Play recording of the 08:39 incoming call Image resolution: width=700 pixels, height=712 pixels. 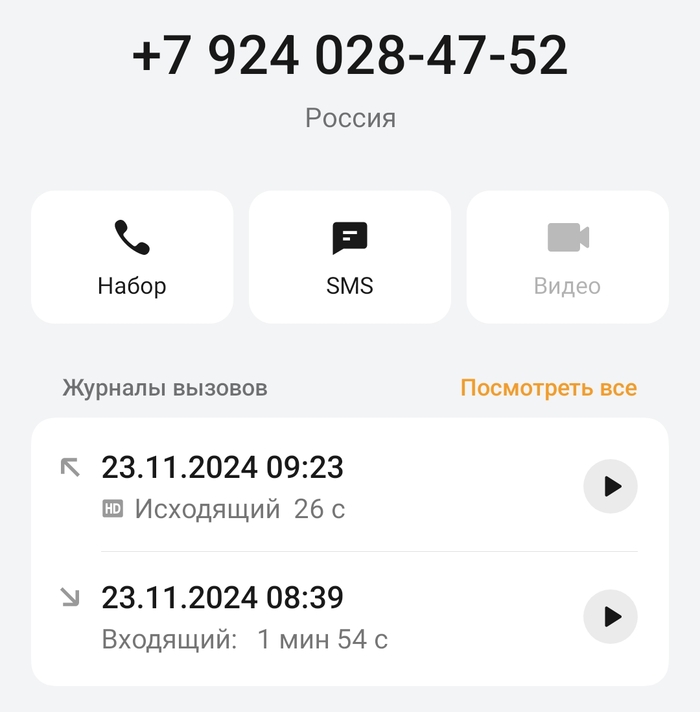[x=610, y=616]
